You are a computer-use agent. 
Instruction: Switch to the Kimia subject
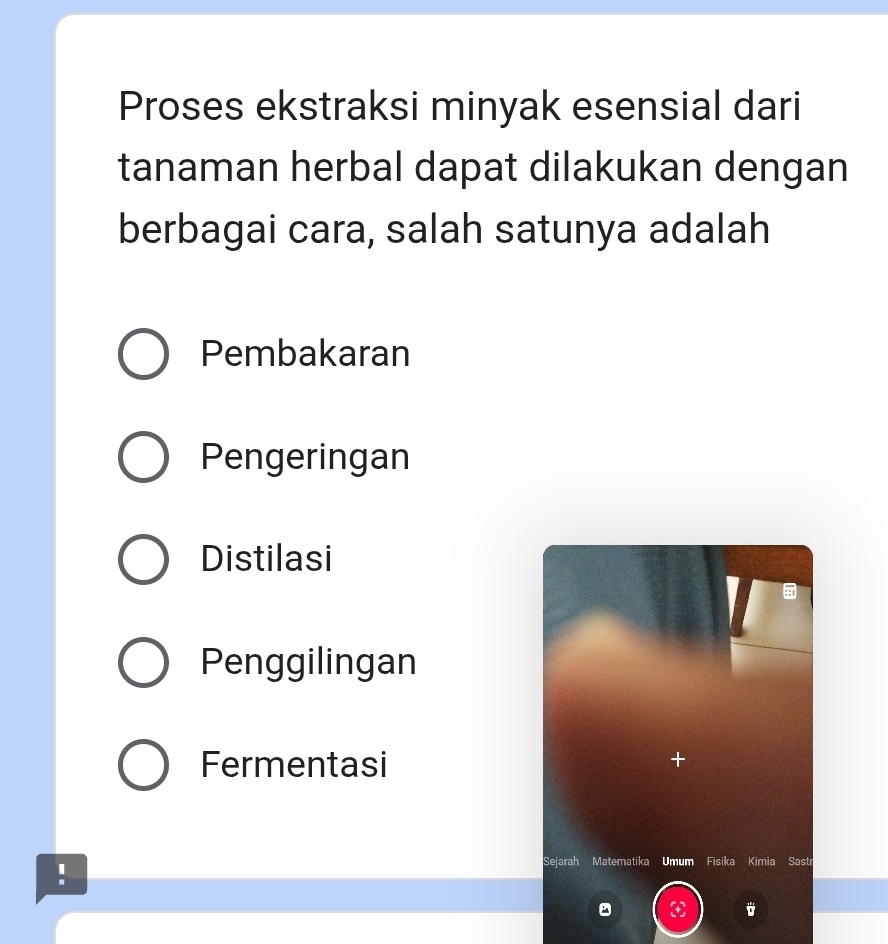tap(761, 861)
